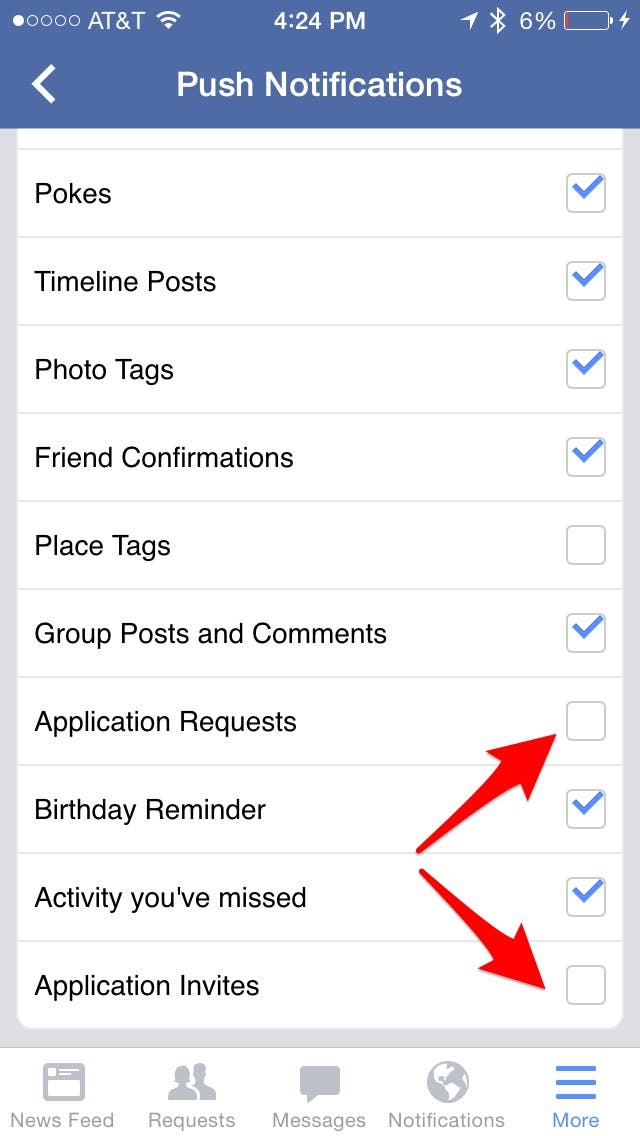This screenshot has width=640, height=1136.
Task: Enable Place Tags notifications
Action: click(586, 545)
